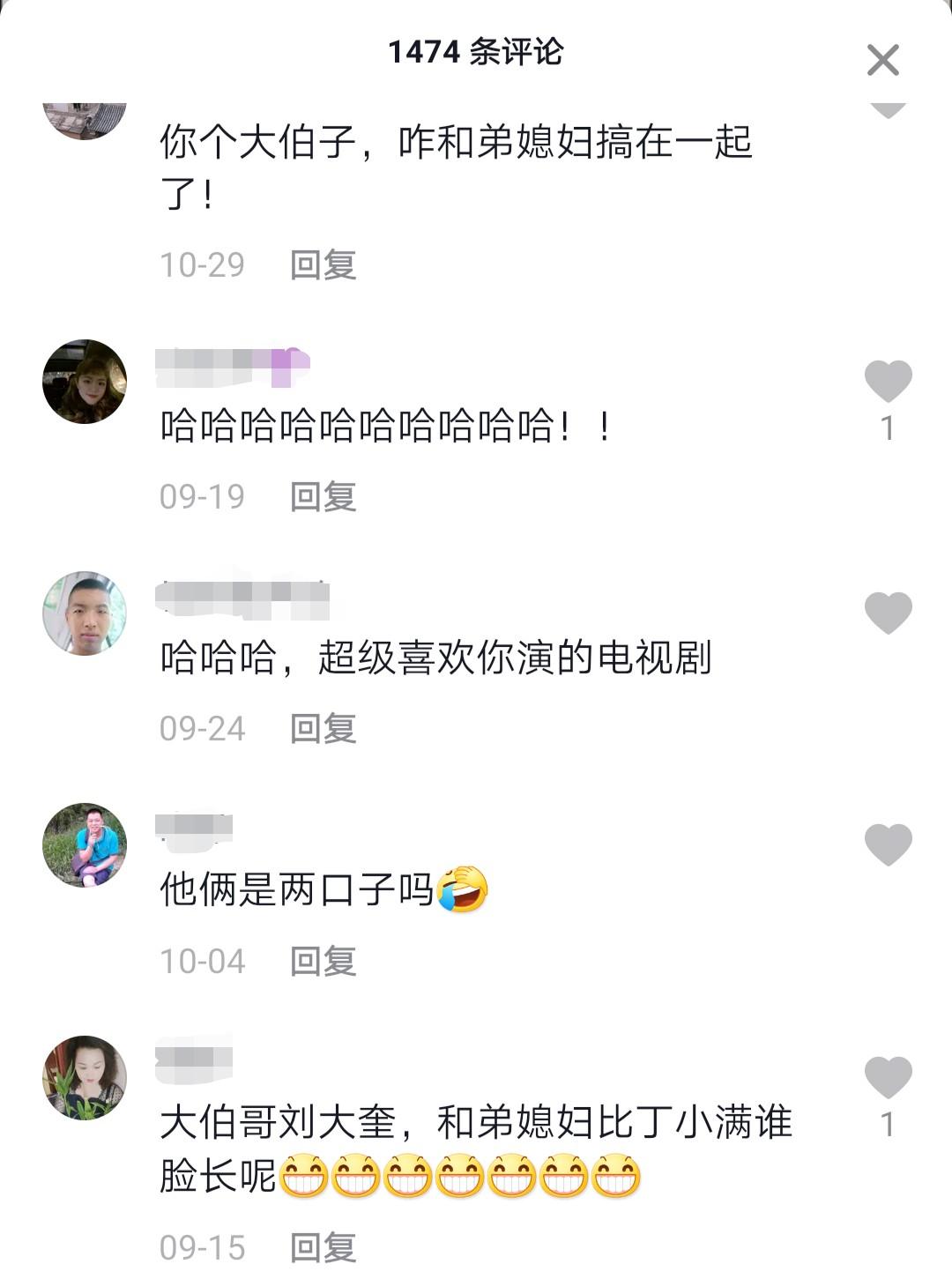Open avatar of 超级喜欢你演的电视剧 commenter

[85, 613]
